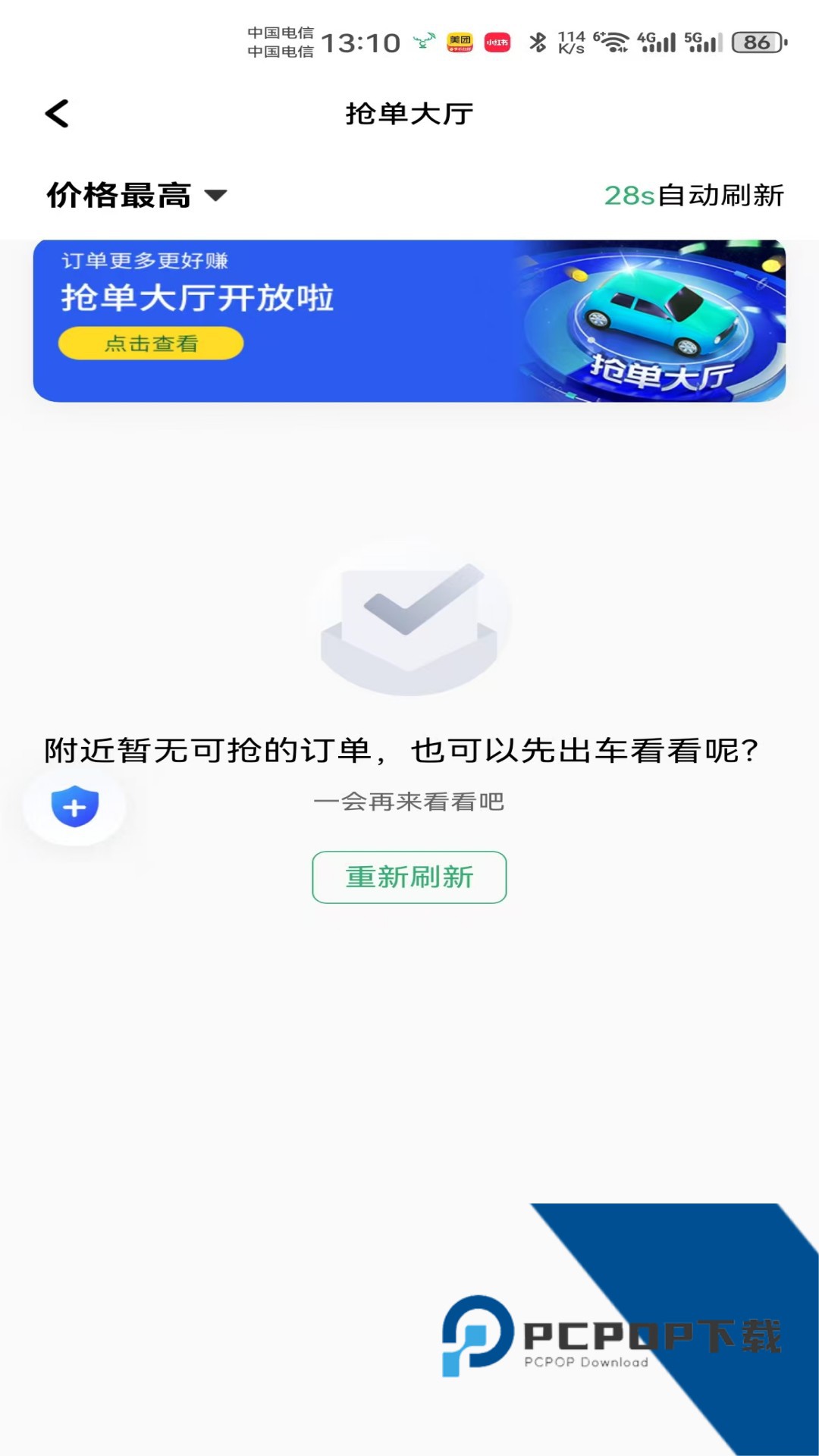
Task: Tap the 小红书 icon in the status bar
Action: (497, 42)
